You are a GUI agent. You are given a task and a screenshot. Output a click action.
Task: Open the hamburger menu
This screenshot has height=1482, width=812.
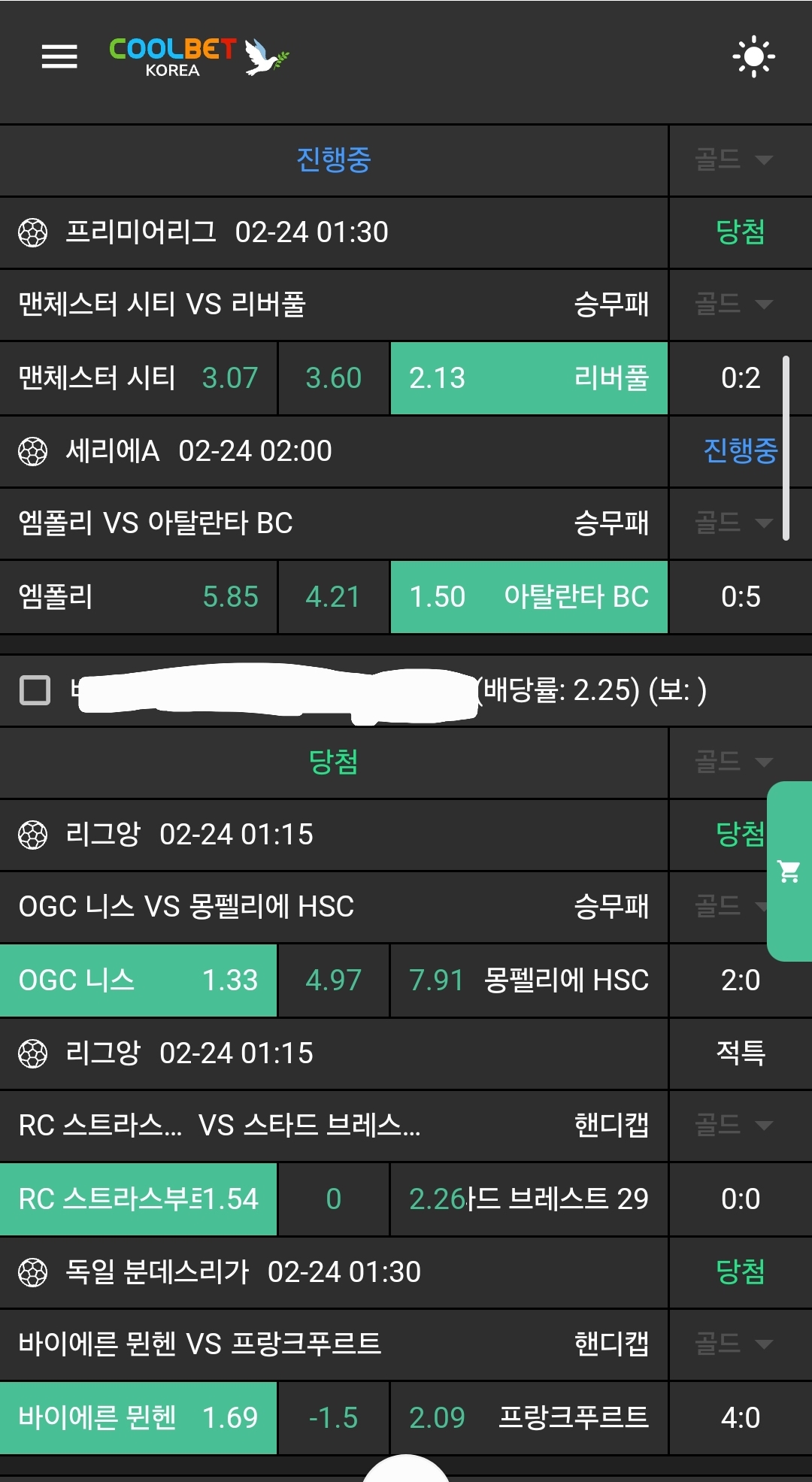(x=59, y=56)
